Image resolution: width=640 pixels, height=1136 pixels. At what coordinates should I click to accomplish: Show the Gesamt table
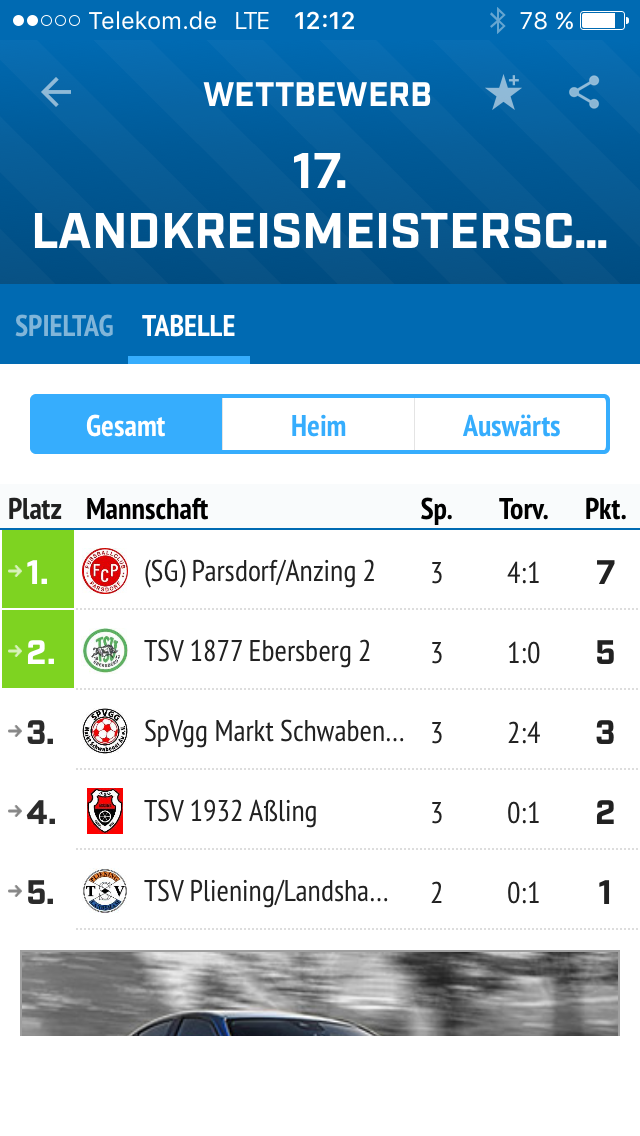[126, 425]
